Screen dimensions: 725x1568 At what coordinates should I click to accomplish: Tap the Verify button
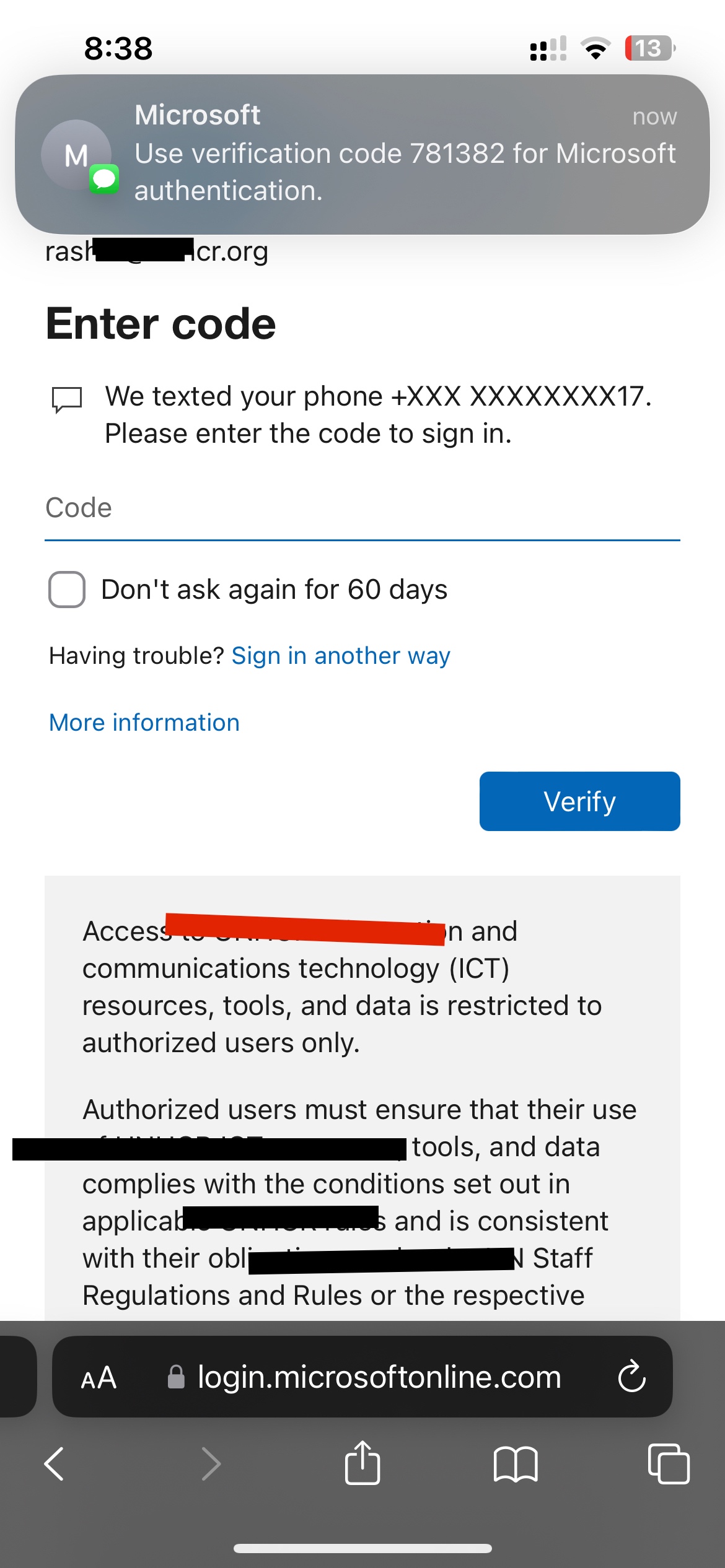580,801
